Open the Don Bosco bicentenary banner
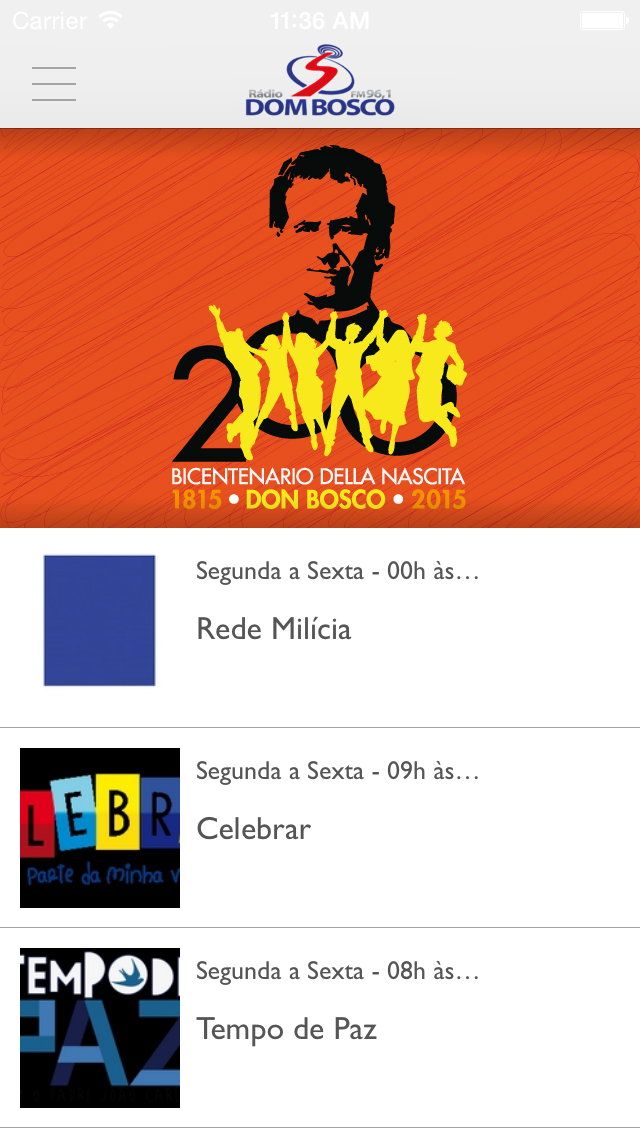Image resolution: width=640 pixels, height=1136 pixels. [x=320, y=328]
